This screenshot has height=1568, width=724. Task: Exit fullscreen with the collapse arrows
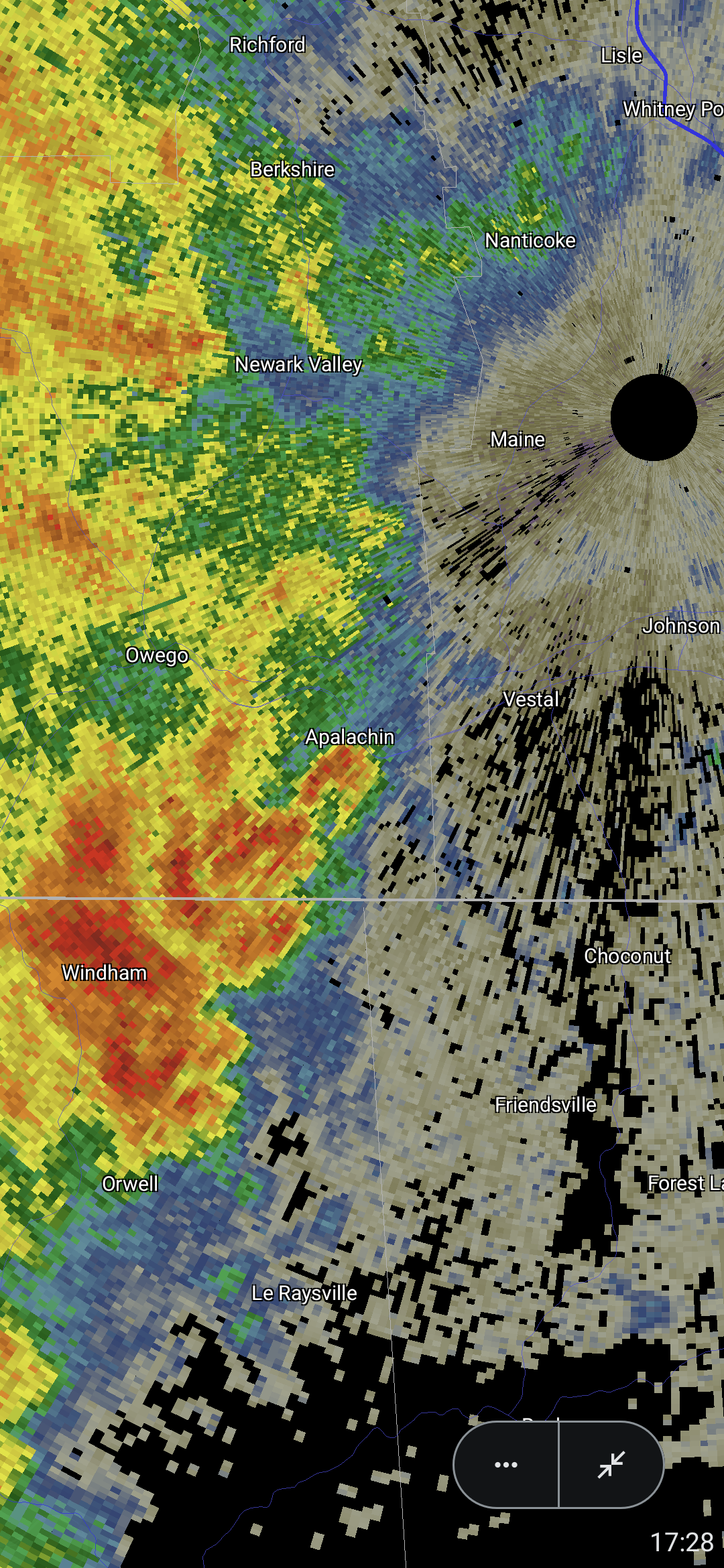[x=611, y=1464]
